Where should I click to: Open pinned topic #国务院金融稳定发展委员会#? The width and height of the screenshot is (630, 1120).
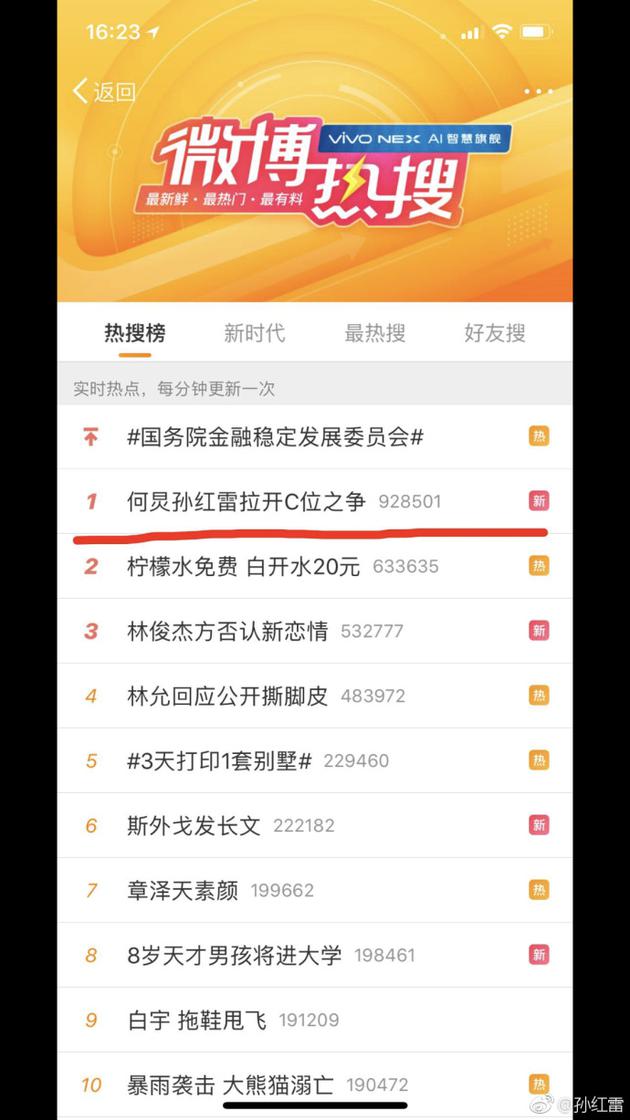coord(276,437)
